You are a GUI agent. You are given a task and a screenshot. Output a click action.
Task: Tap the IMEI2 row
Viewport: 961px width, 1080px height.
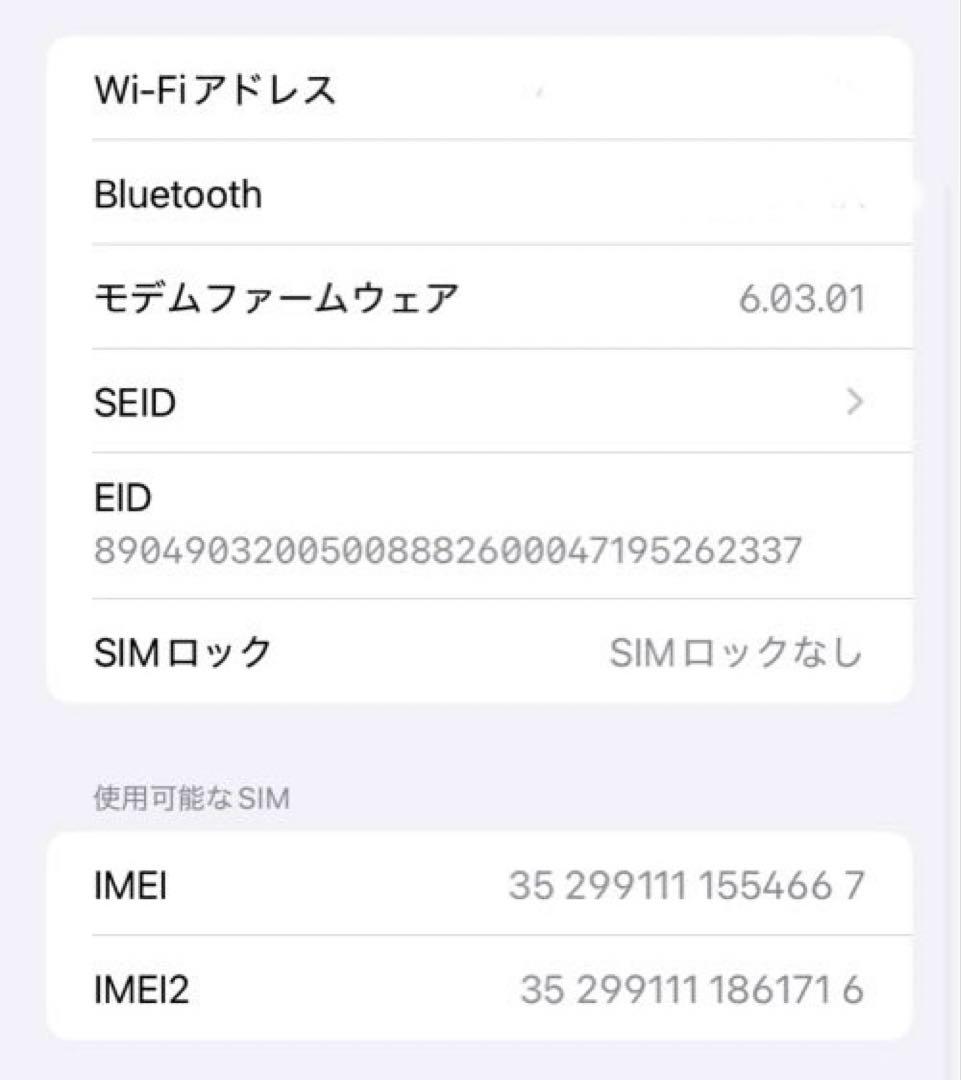(x=480, y=990)
